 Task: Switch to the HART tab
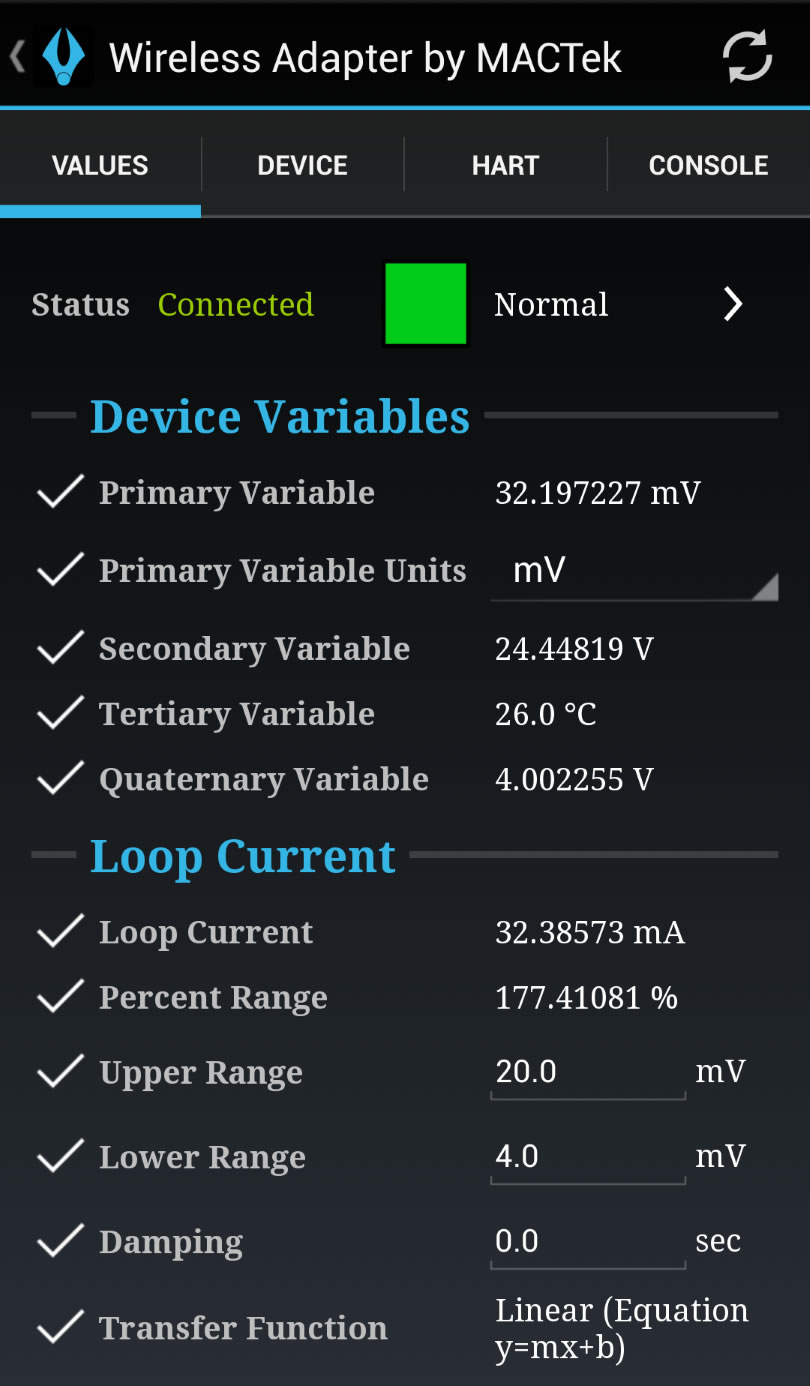[x=505, y=165]
